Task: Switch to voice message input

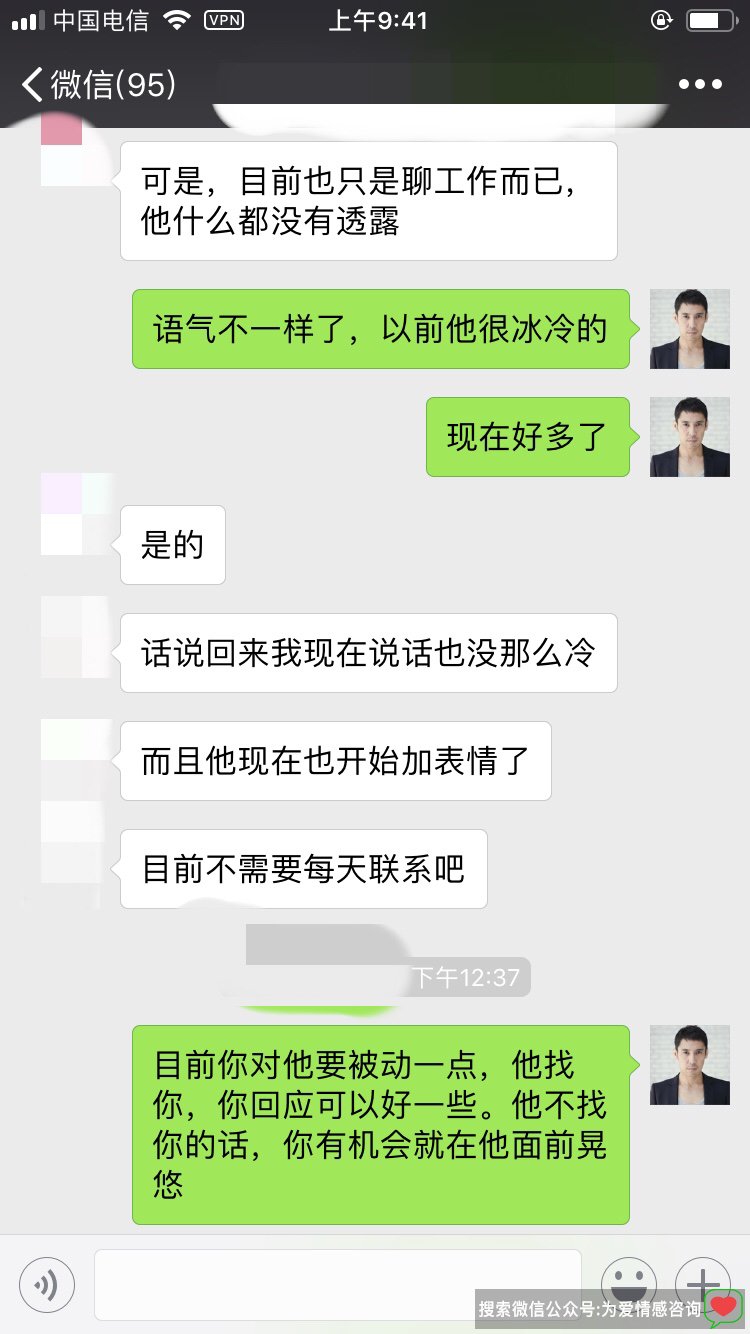Action: [47, 1284]
